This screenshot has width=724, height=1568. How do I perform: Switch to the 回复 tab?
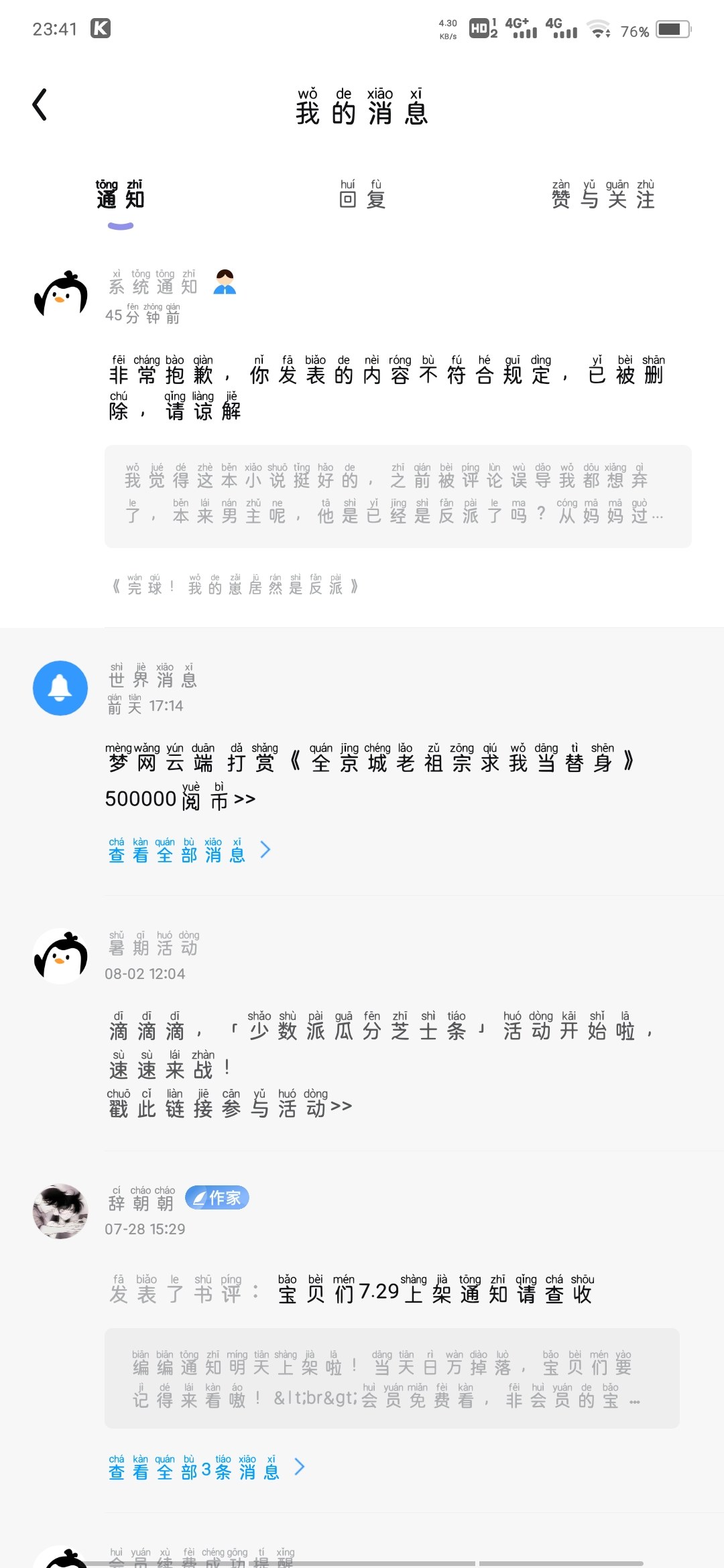(361, 196)
